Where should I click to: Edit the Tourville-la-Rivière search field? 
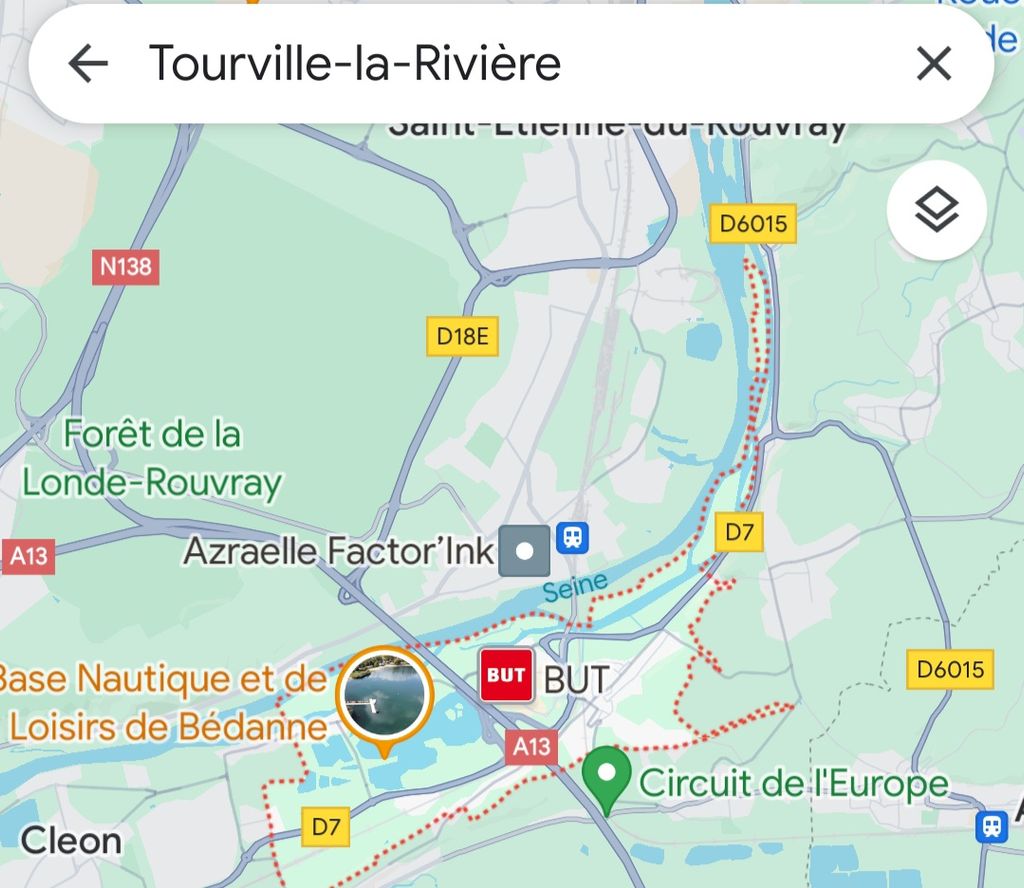tap(500, 64)
